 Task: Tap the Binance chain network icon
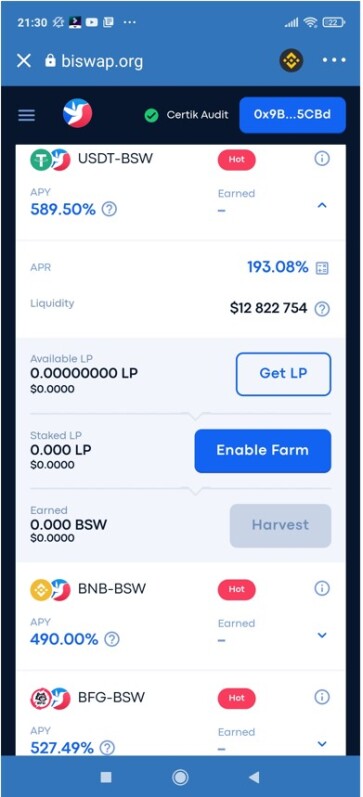point(291,61)
